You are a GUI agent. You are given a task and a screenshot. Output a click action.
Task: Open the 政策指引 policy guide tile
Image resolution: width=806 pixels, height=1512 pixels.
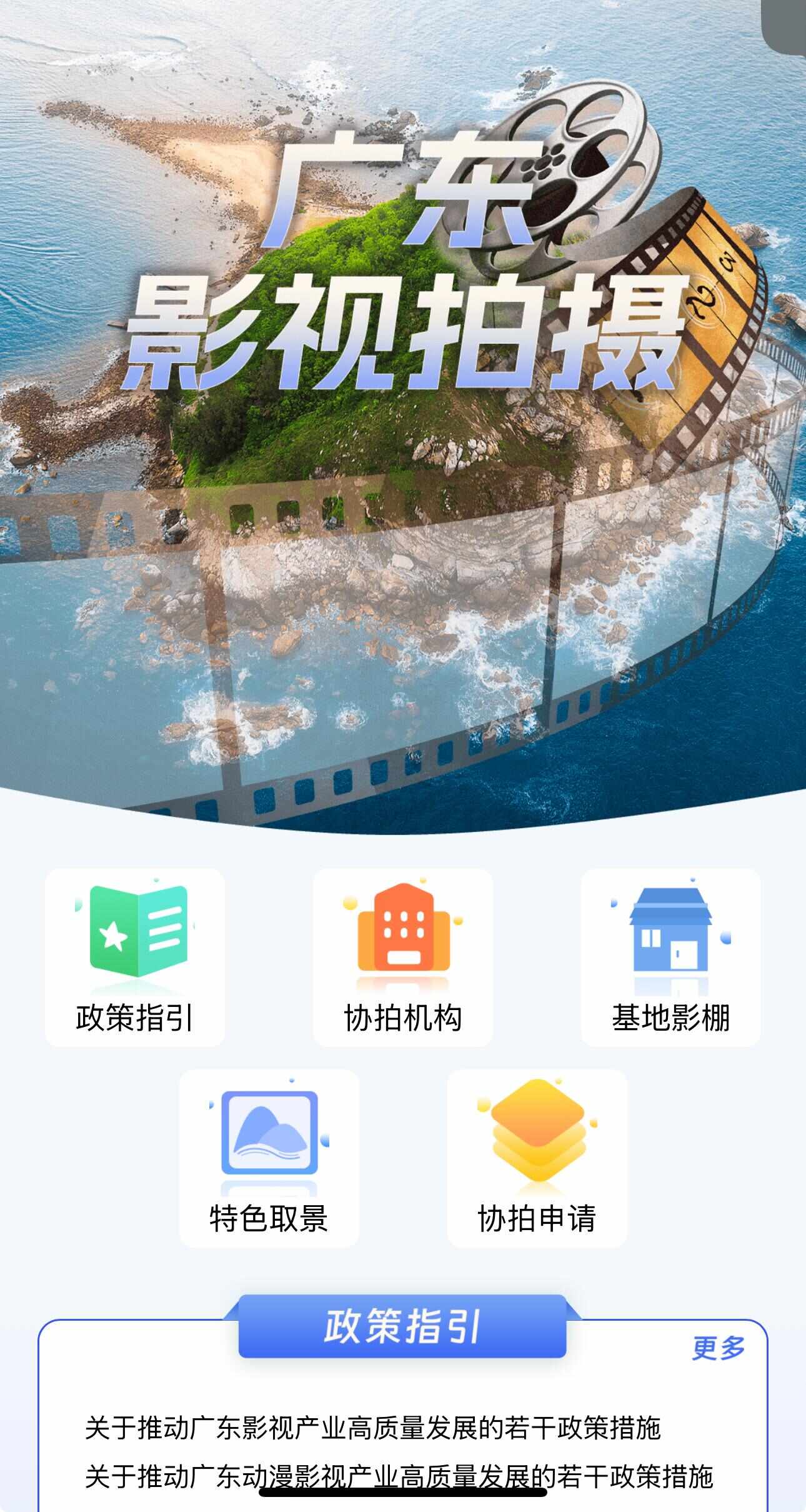point(134,957)
